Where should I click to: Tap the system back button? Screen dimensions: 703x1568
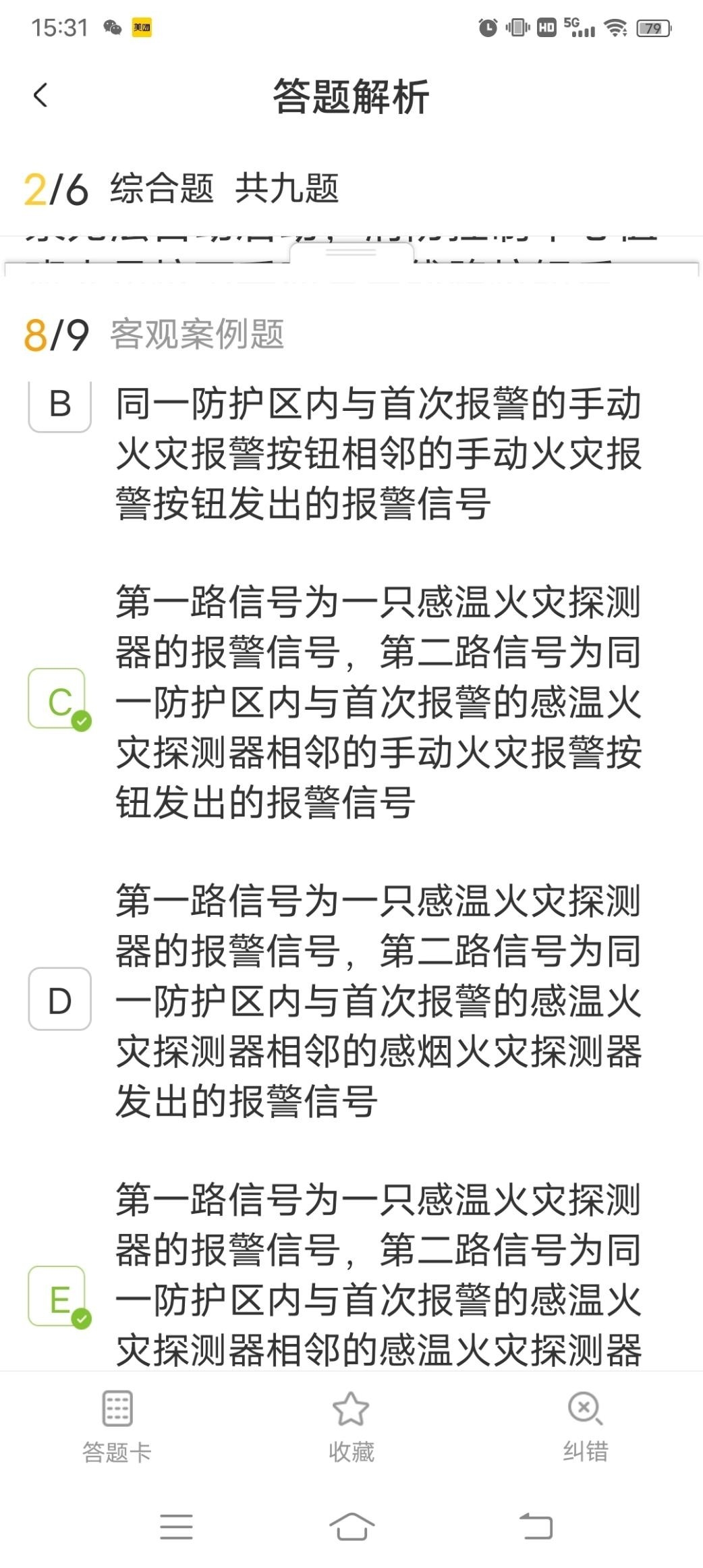tap(536, 1526)
